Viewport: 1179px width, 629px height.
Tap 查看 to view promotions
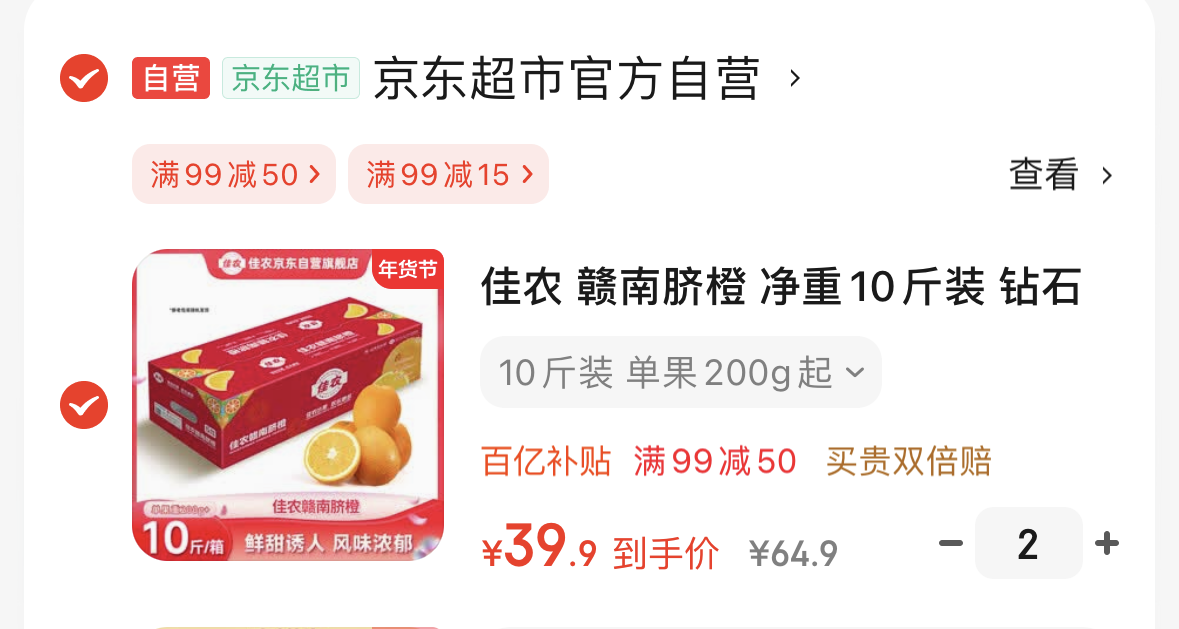coord(1060,176)
